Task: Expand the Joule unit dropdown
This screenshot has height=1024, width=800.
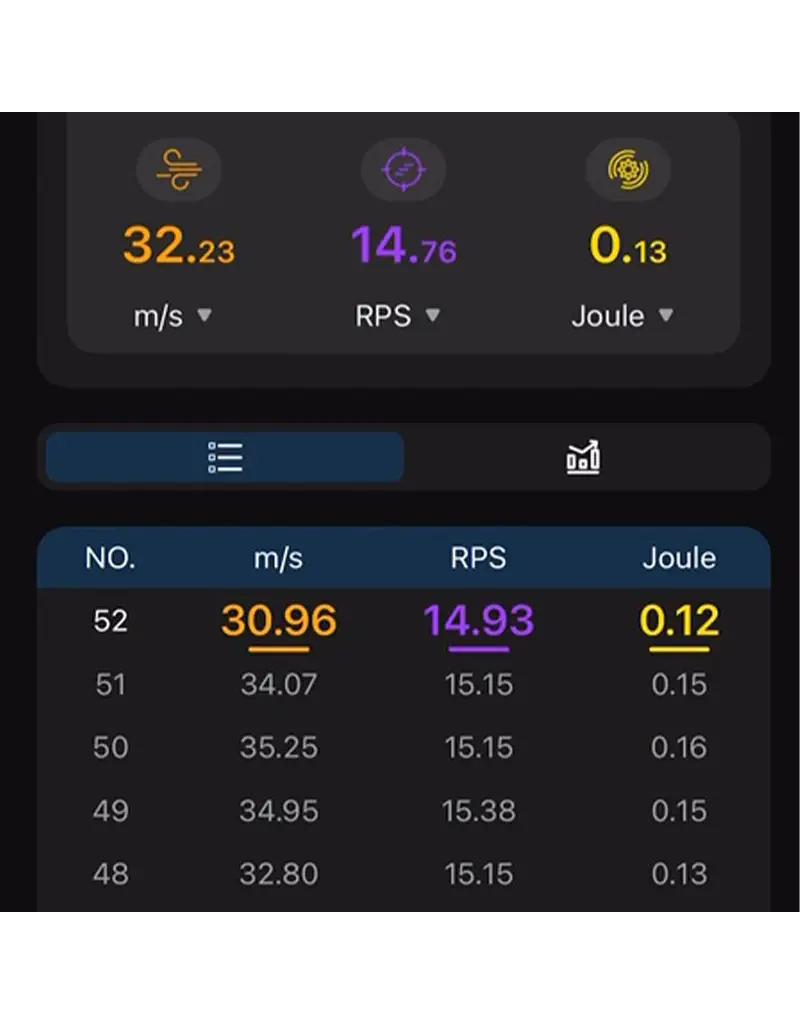Action: point(622,316)
